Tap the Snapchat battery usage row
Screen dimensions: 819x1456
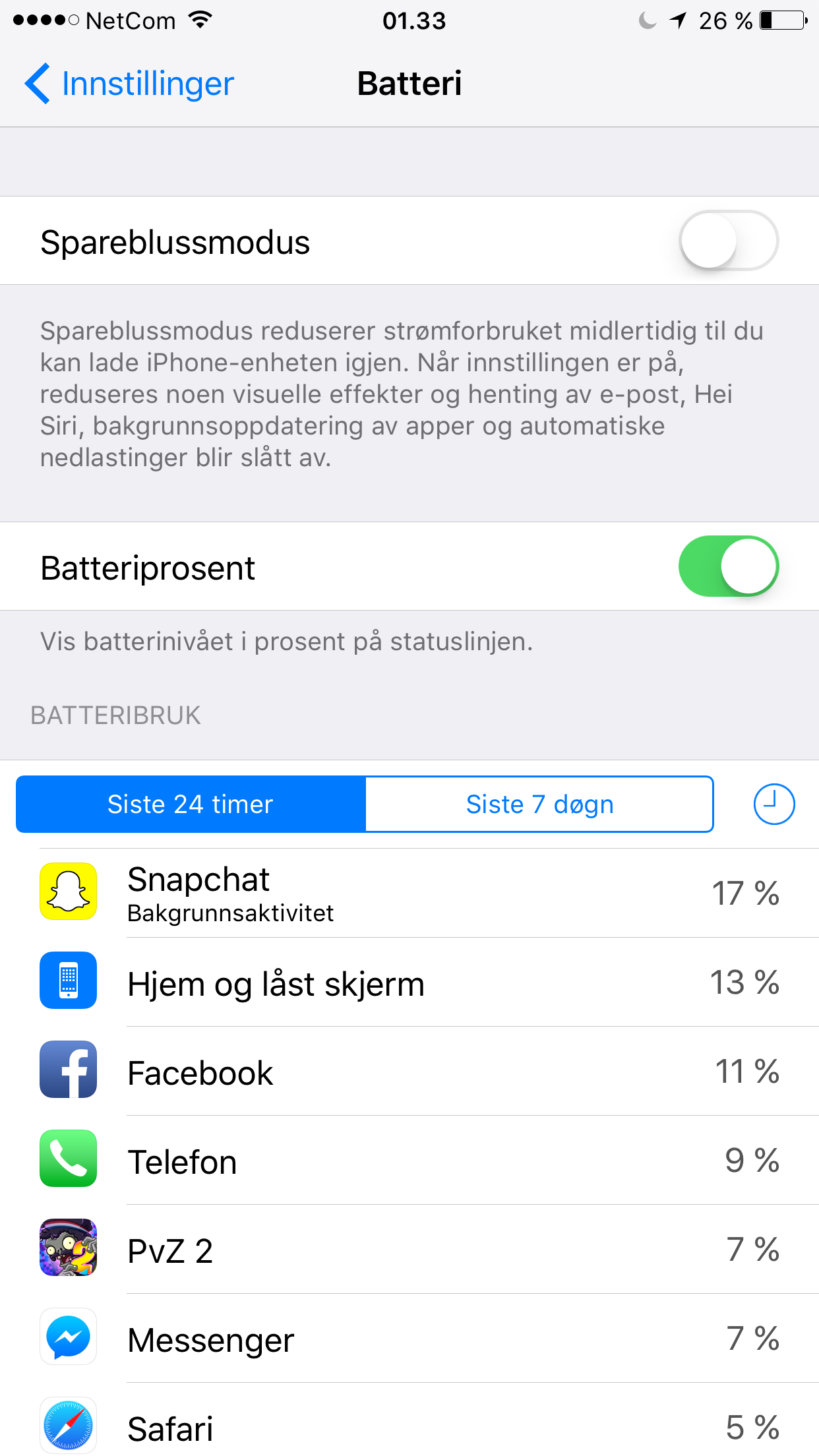click(x=409, y=893)
